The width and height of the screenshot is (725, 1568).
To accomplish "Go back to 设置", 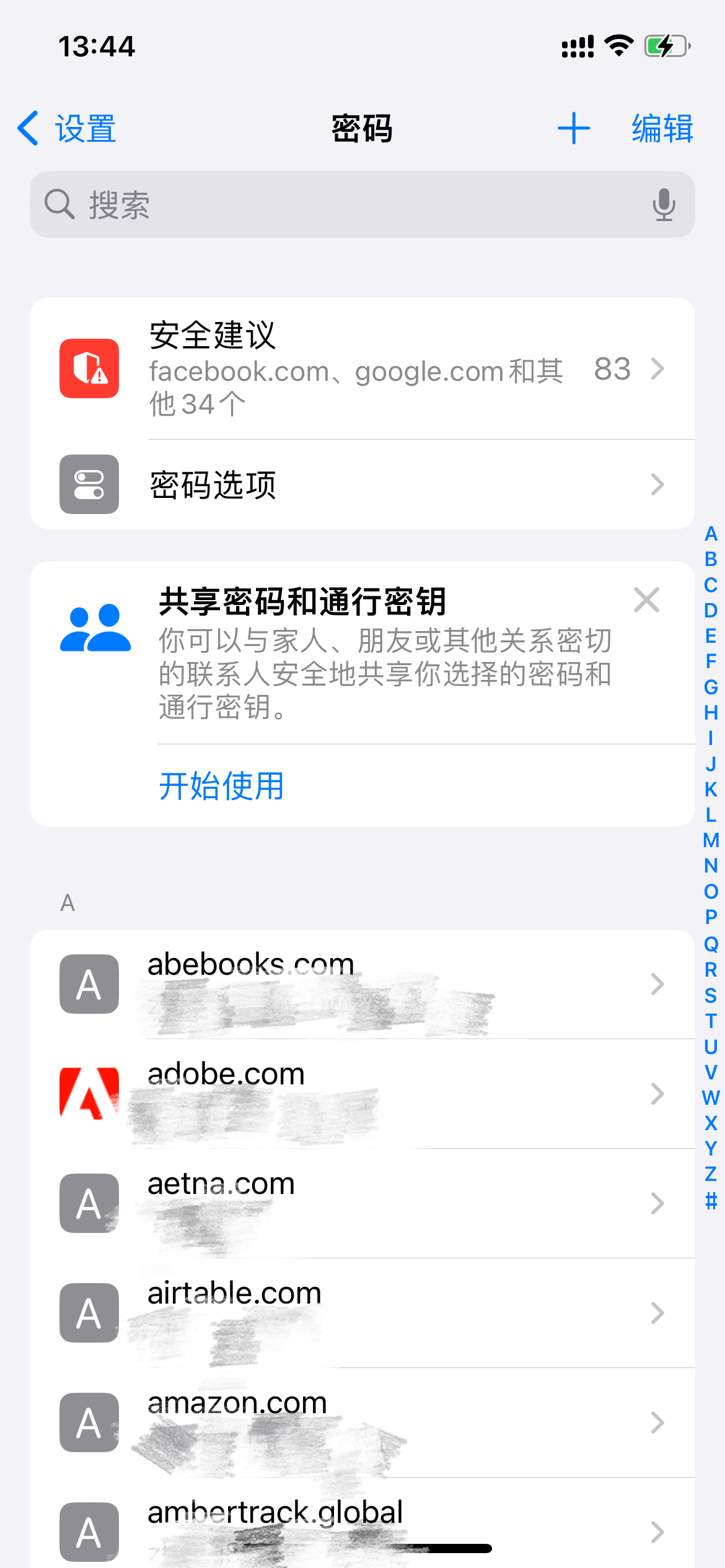I will pos(67,129).
